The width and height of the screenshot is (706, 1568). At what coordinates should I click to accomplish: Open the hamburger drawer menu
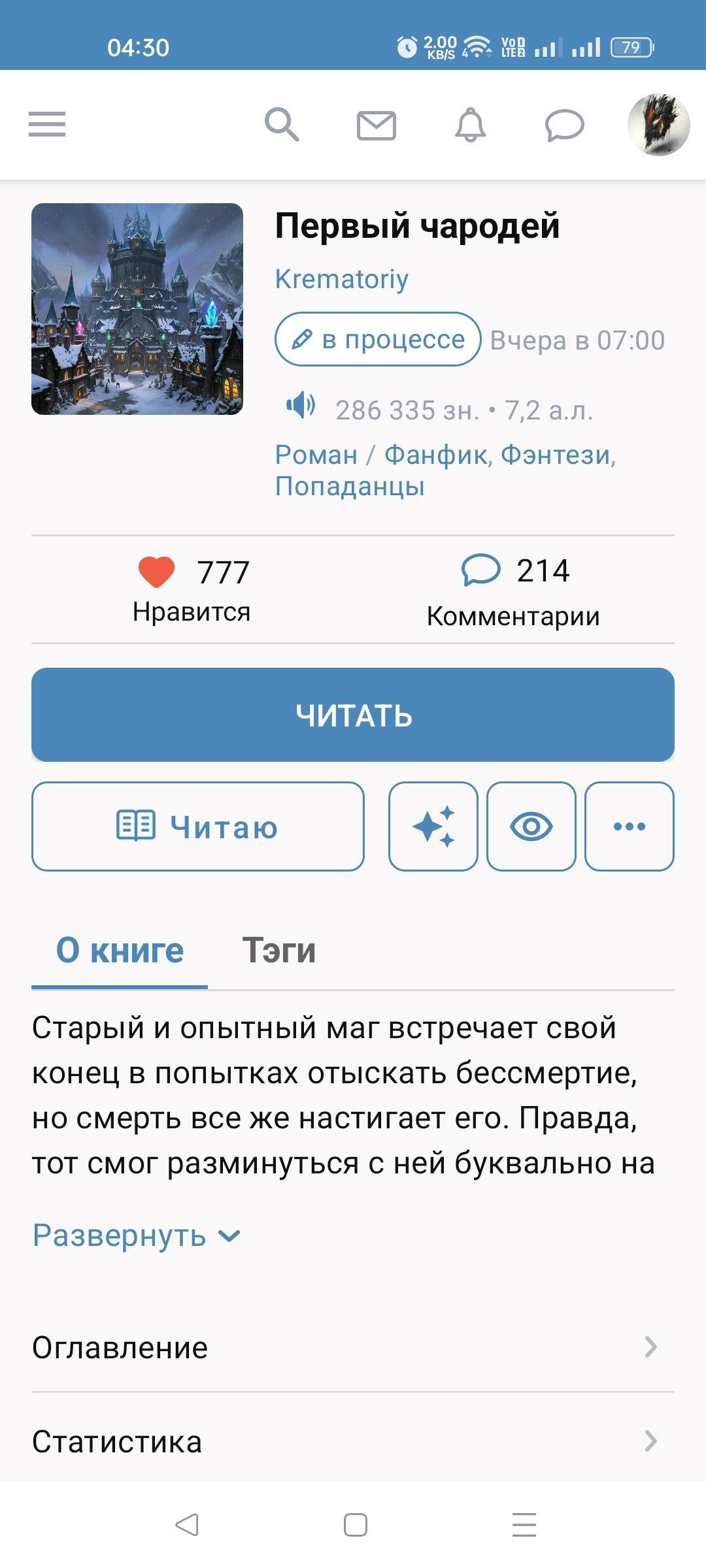click(47, 124)
